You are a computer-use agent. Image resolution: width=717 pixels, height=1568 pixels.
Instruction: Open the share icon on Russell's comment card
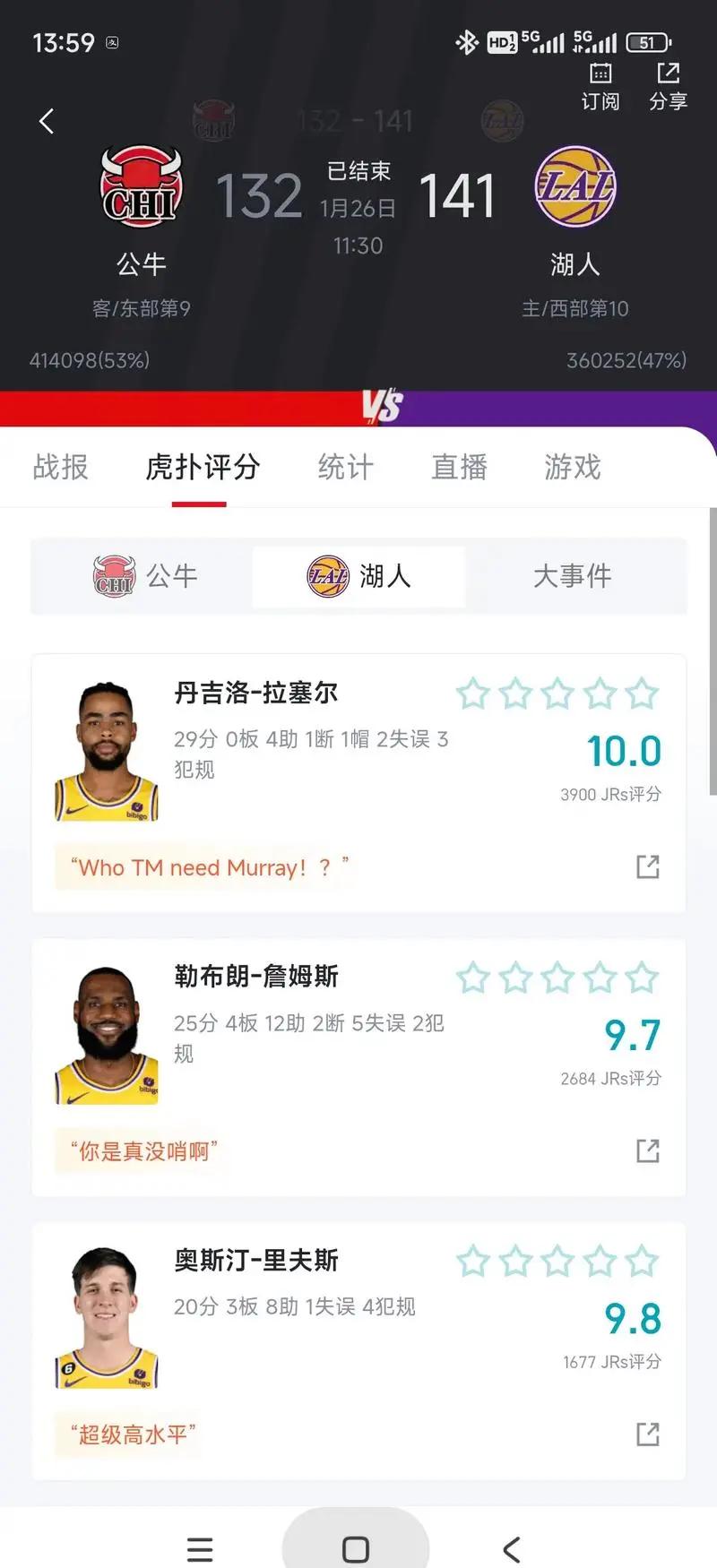click(647, 867)
